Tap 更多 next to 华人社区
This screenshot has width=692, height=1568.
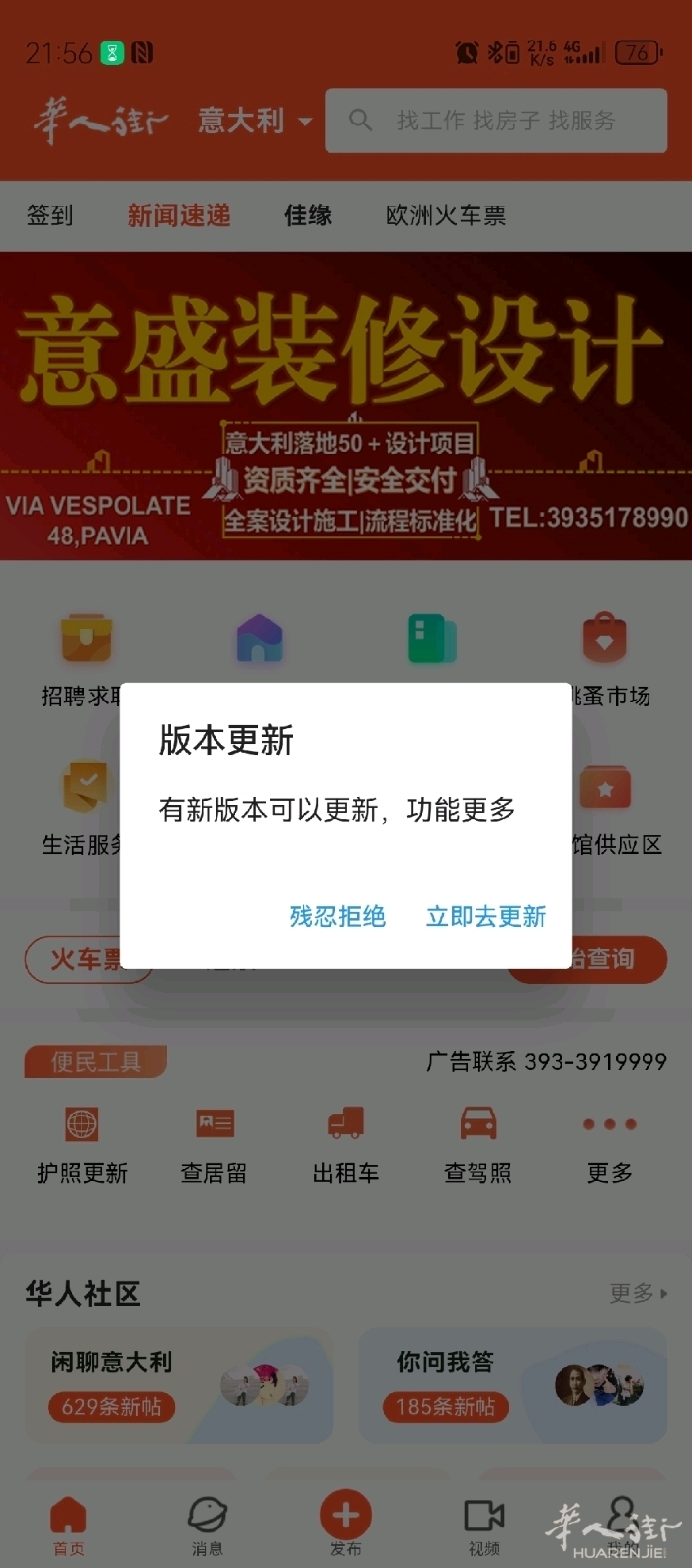coord(638,1292)
